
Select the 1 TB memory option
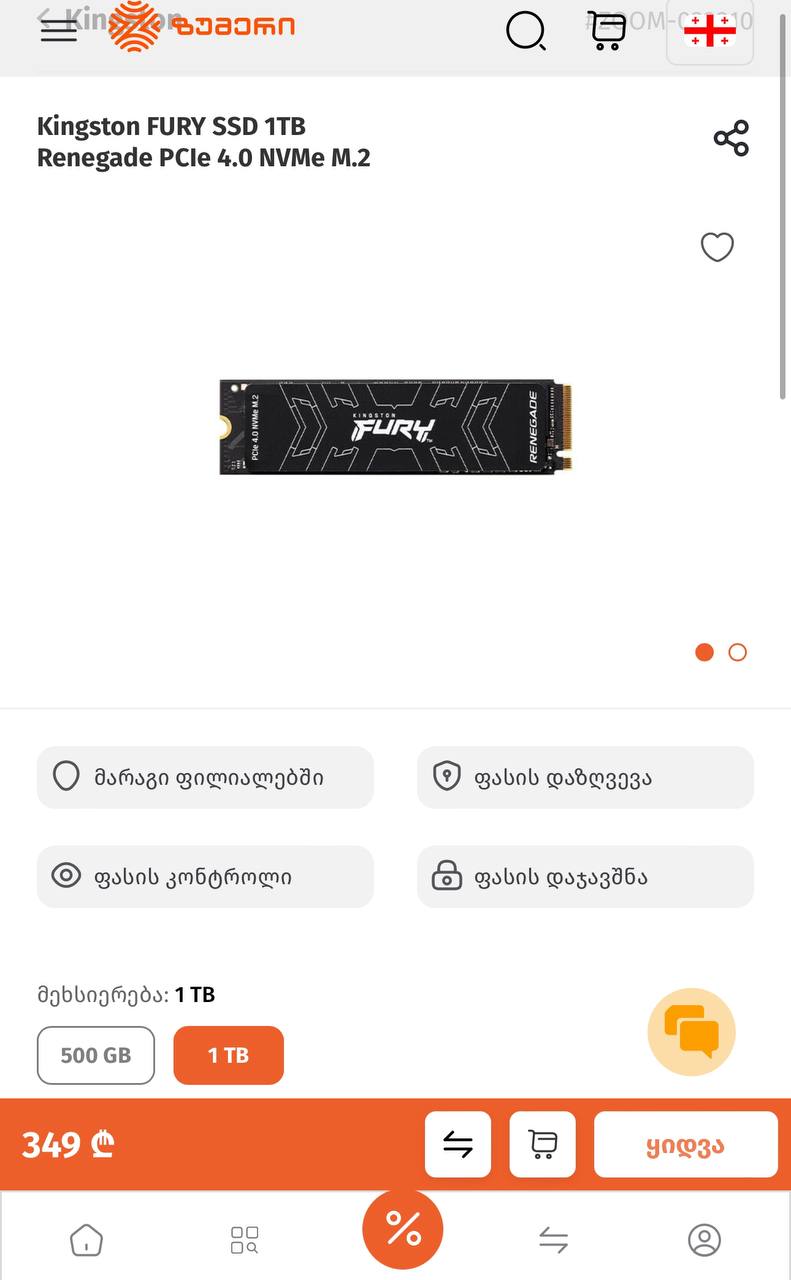(x=229, y=1055)
